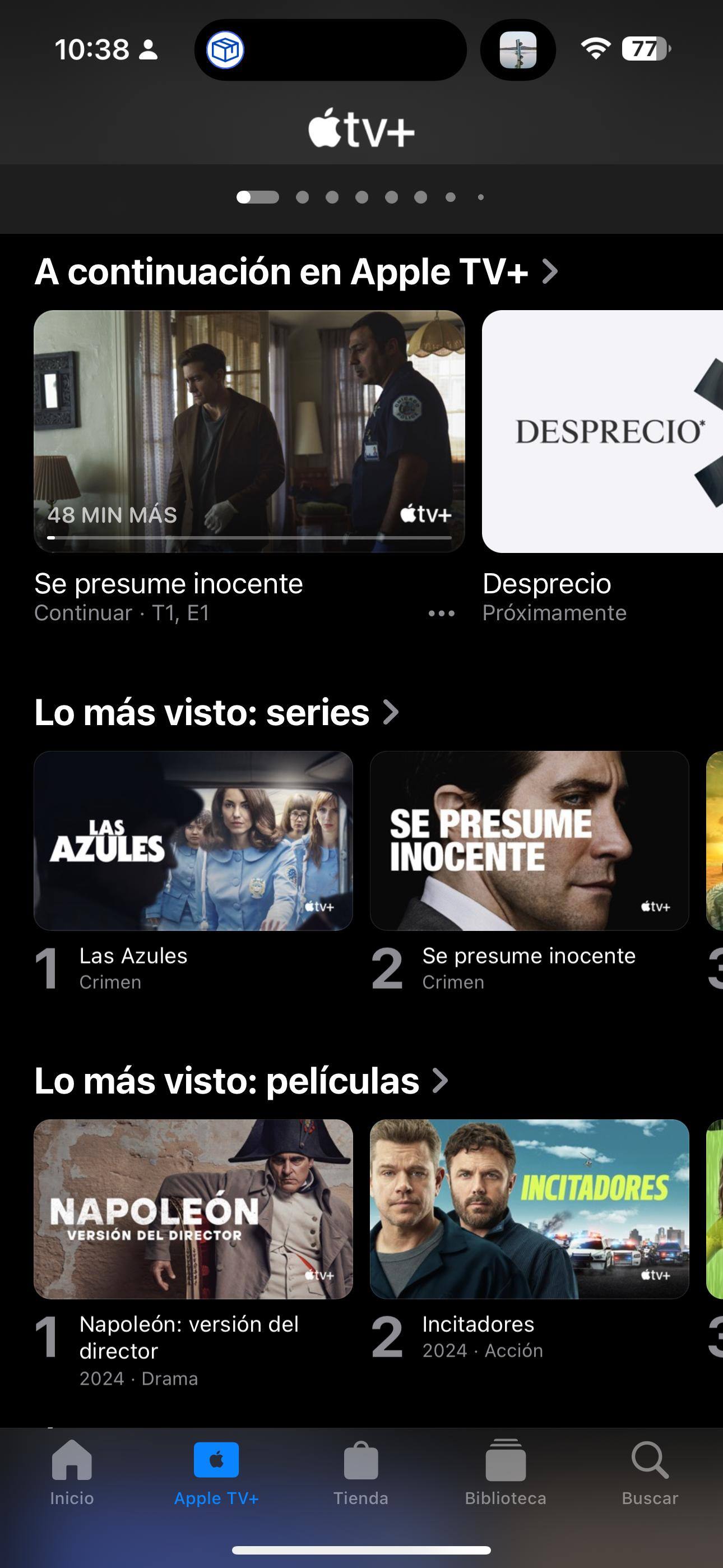Go to the Biblioteca tab

pyautogui.click(x=505, y=1472)
